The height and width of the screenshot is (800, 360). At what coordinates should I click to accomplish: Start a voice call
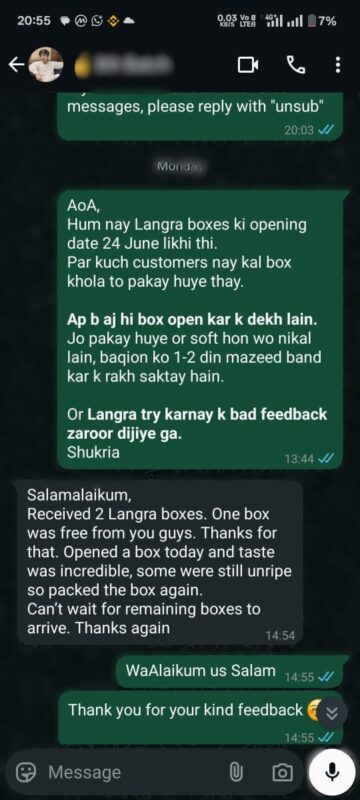(296, 65)
